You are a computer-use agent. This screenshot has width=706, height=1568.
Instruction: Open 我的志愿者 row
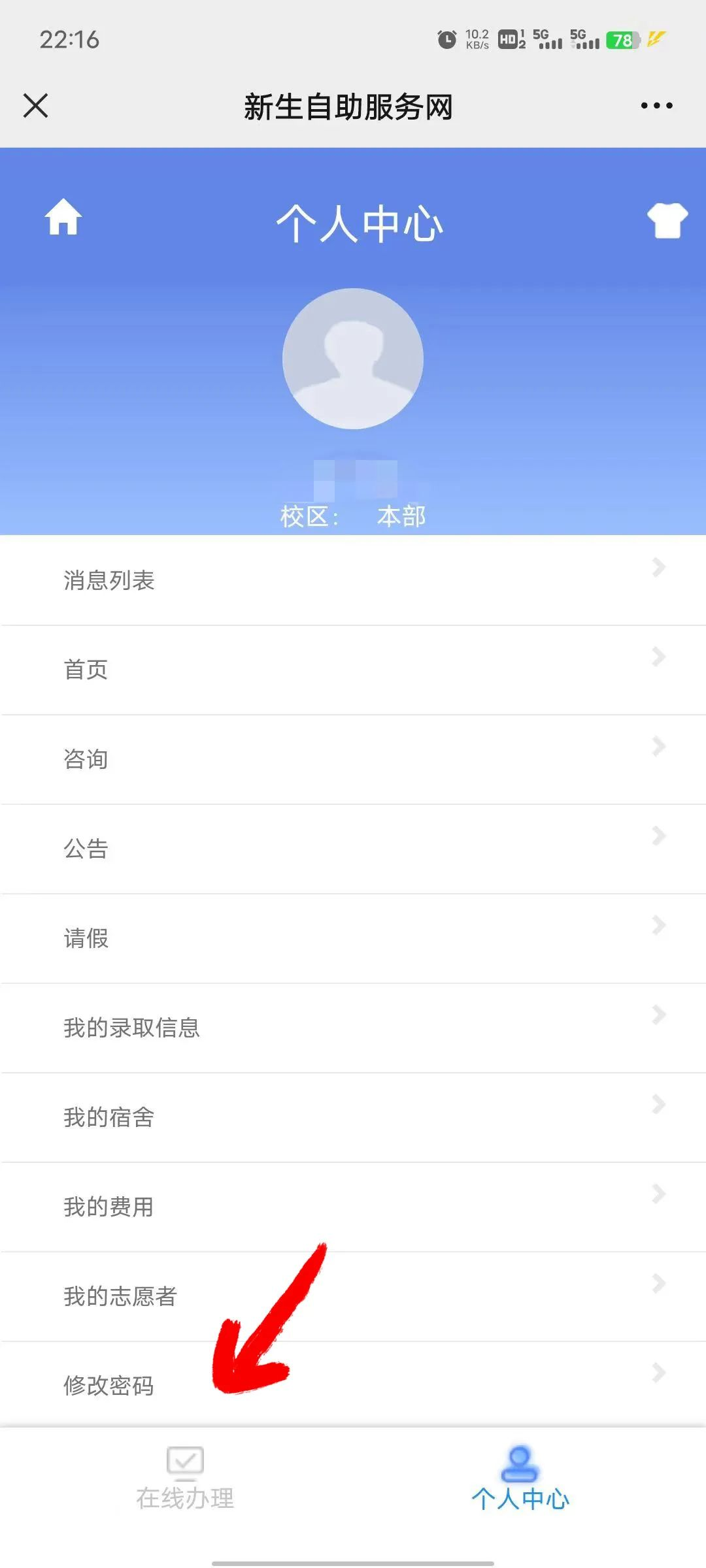click(353, 1296)
